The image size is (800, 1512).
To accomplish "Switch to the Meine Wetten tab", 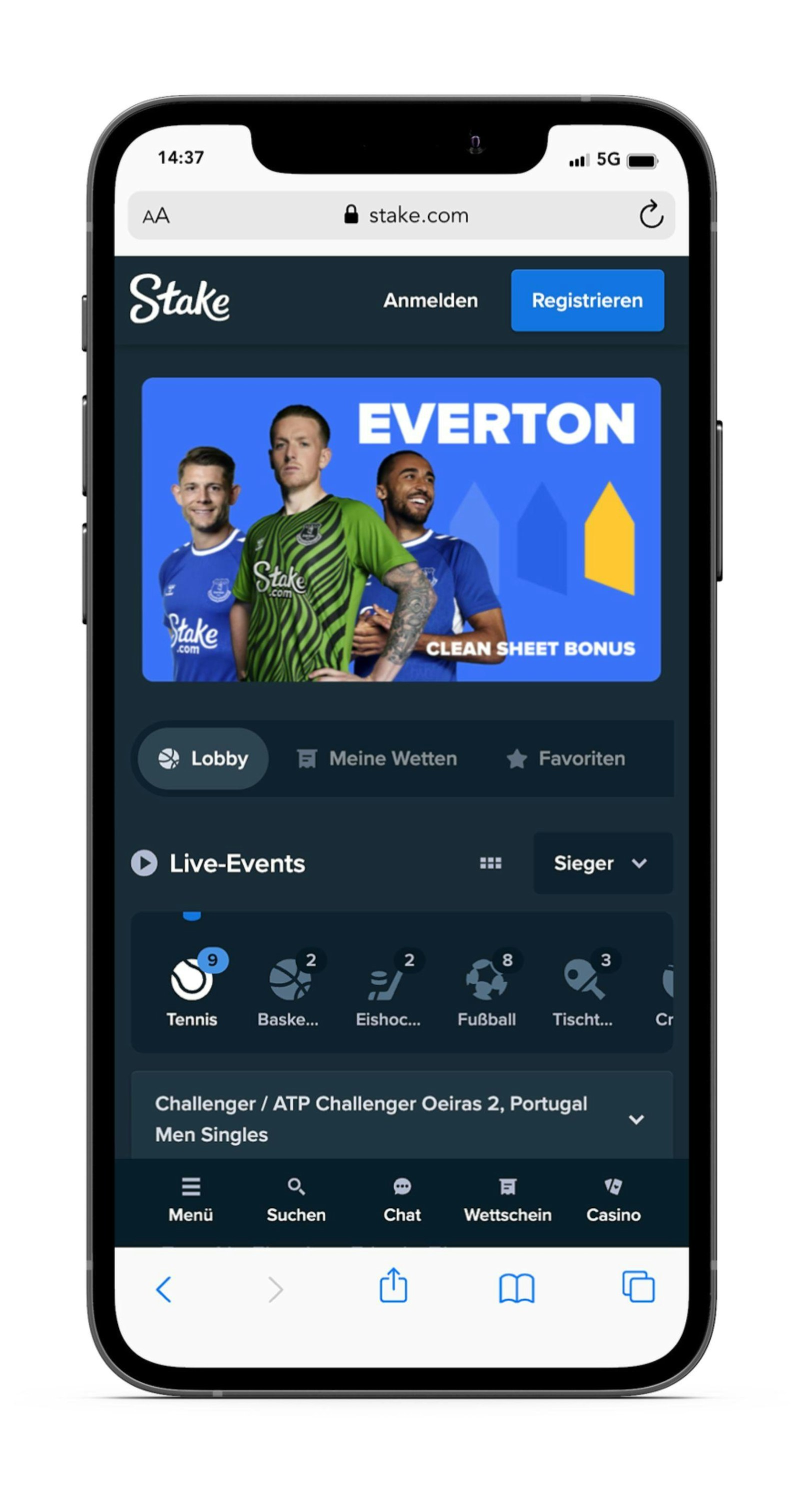I will point(377,758).
